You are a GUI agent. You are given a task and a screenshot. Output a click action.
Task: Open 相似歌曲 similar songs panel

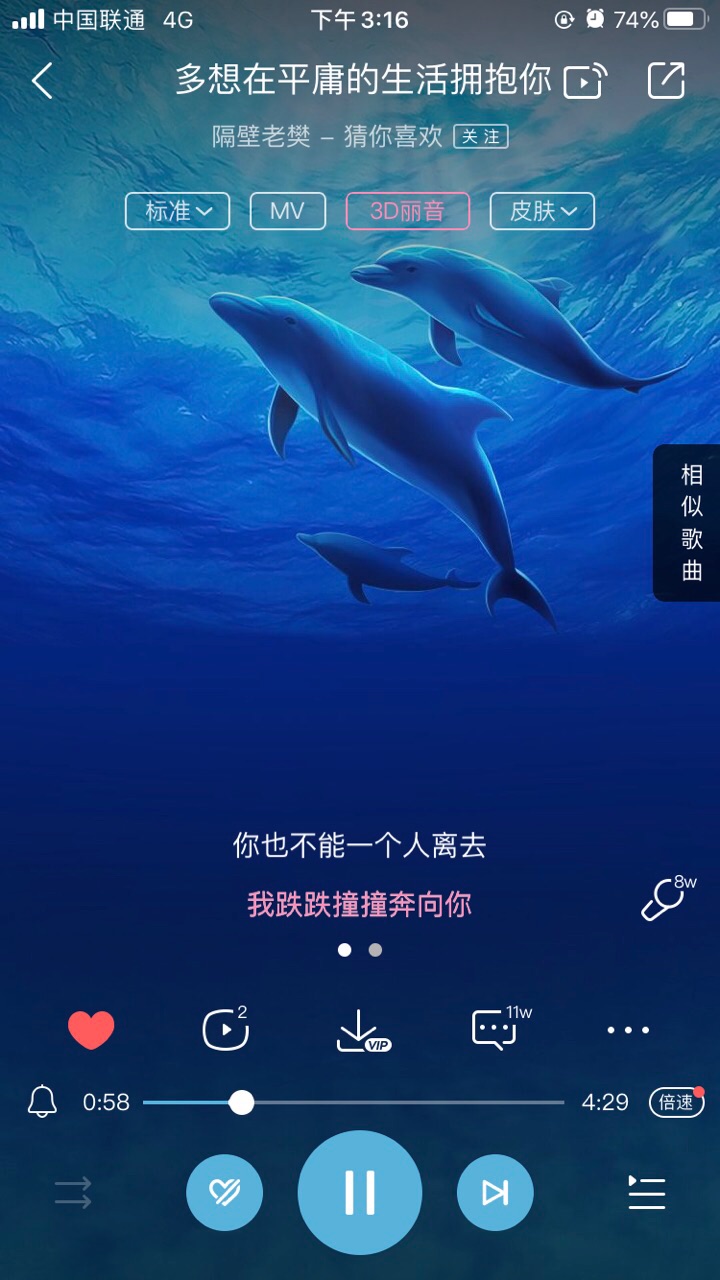(690, 522)
